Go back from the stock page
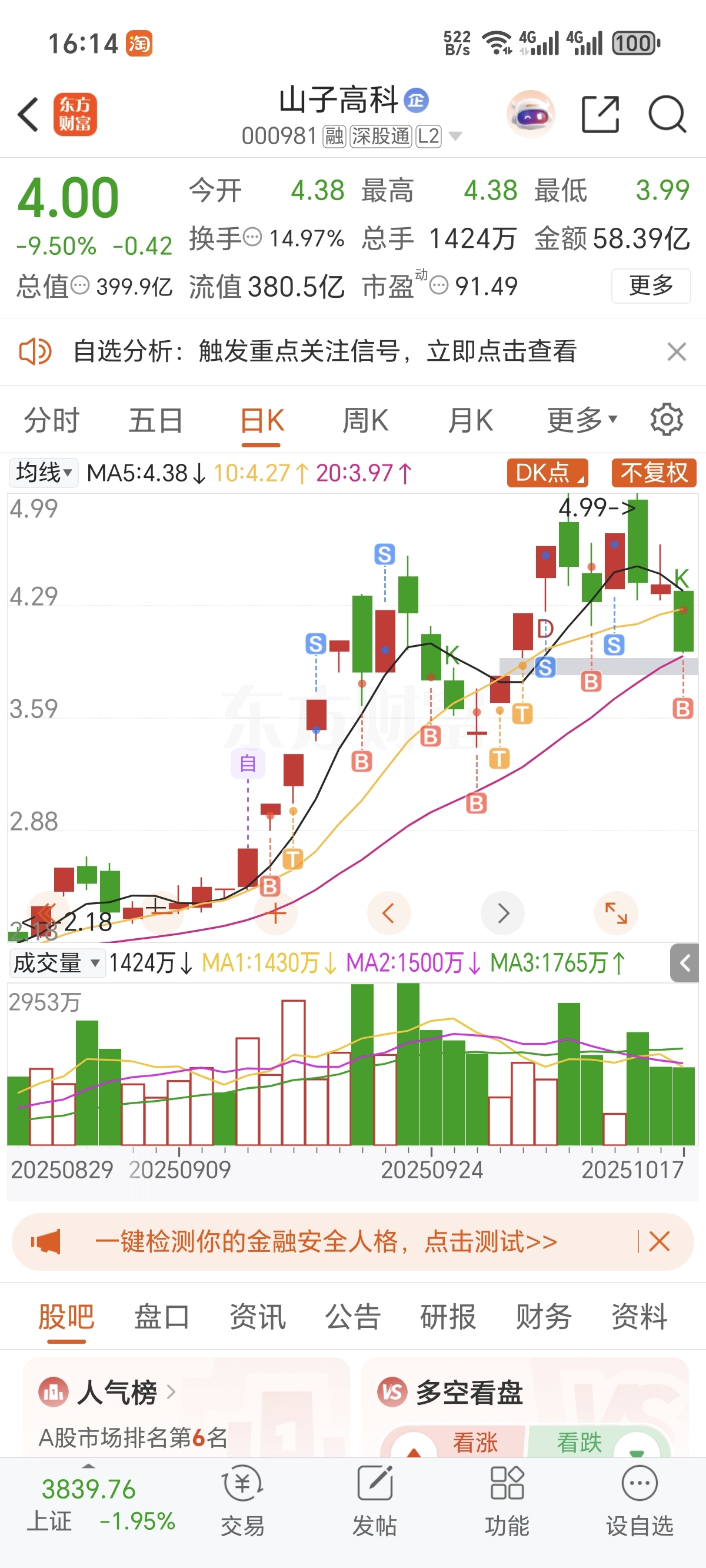This screenshot has height=1568, width=706. point(29,114)
